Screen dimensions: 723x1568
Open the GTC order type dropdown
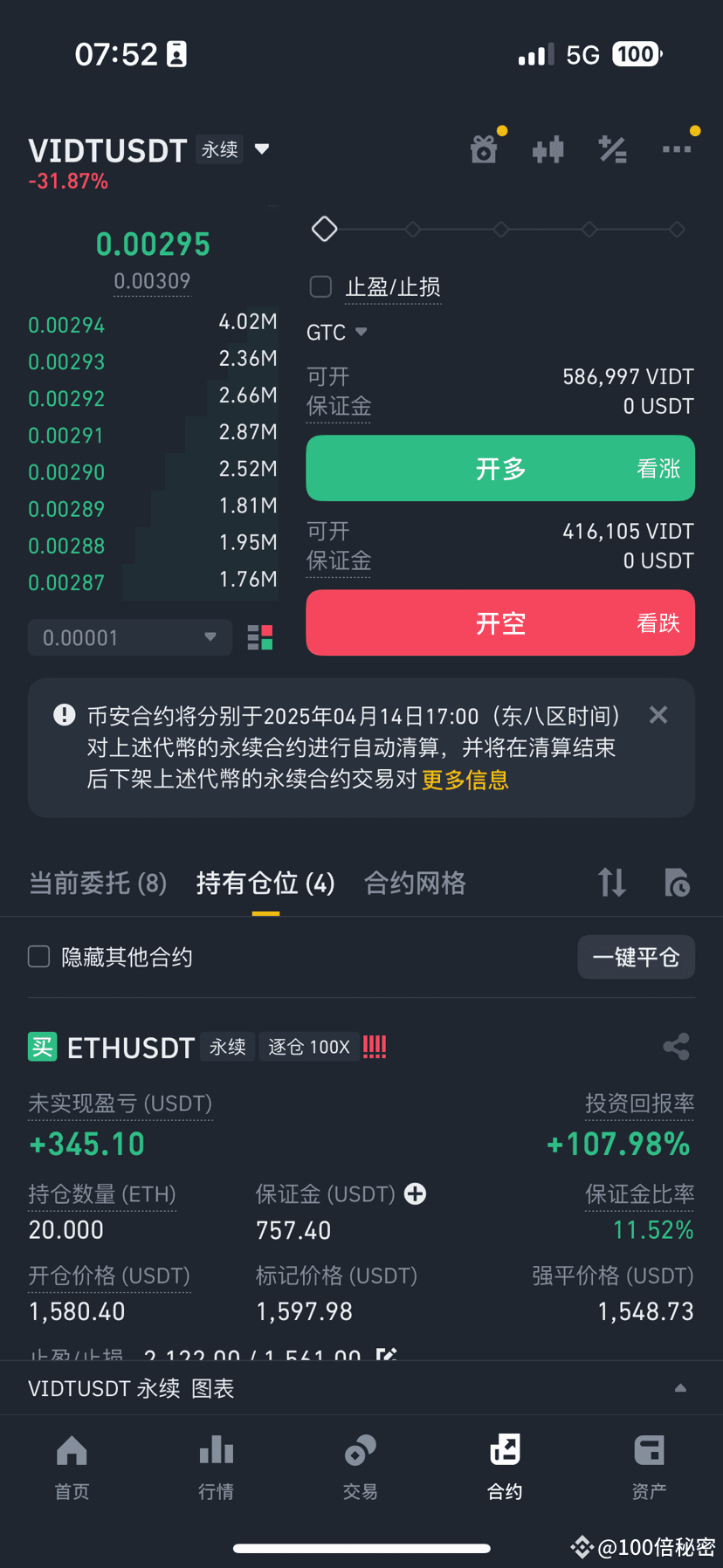click(x=337, y=332)
